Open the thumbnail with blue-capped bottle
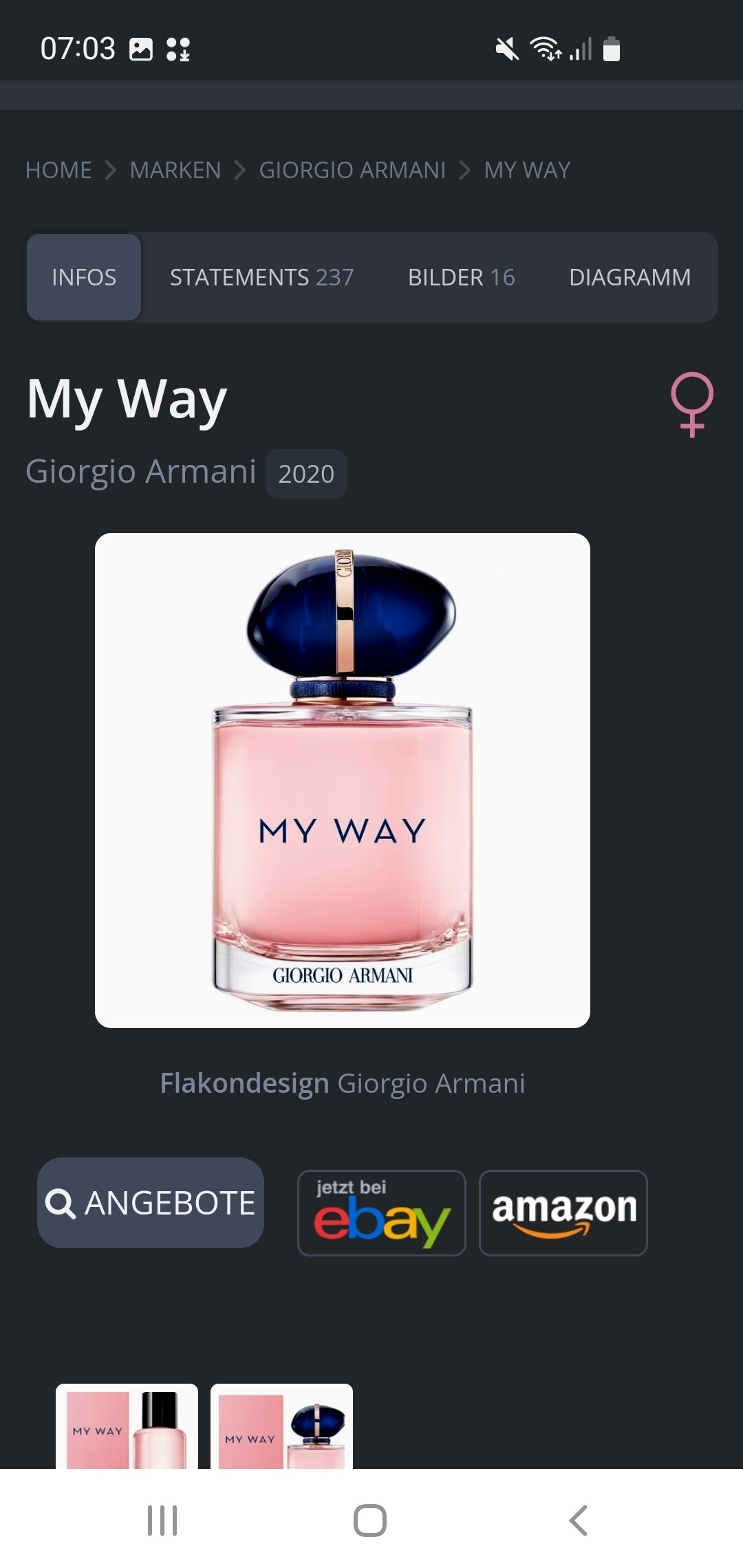 point(281,1426)
